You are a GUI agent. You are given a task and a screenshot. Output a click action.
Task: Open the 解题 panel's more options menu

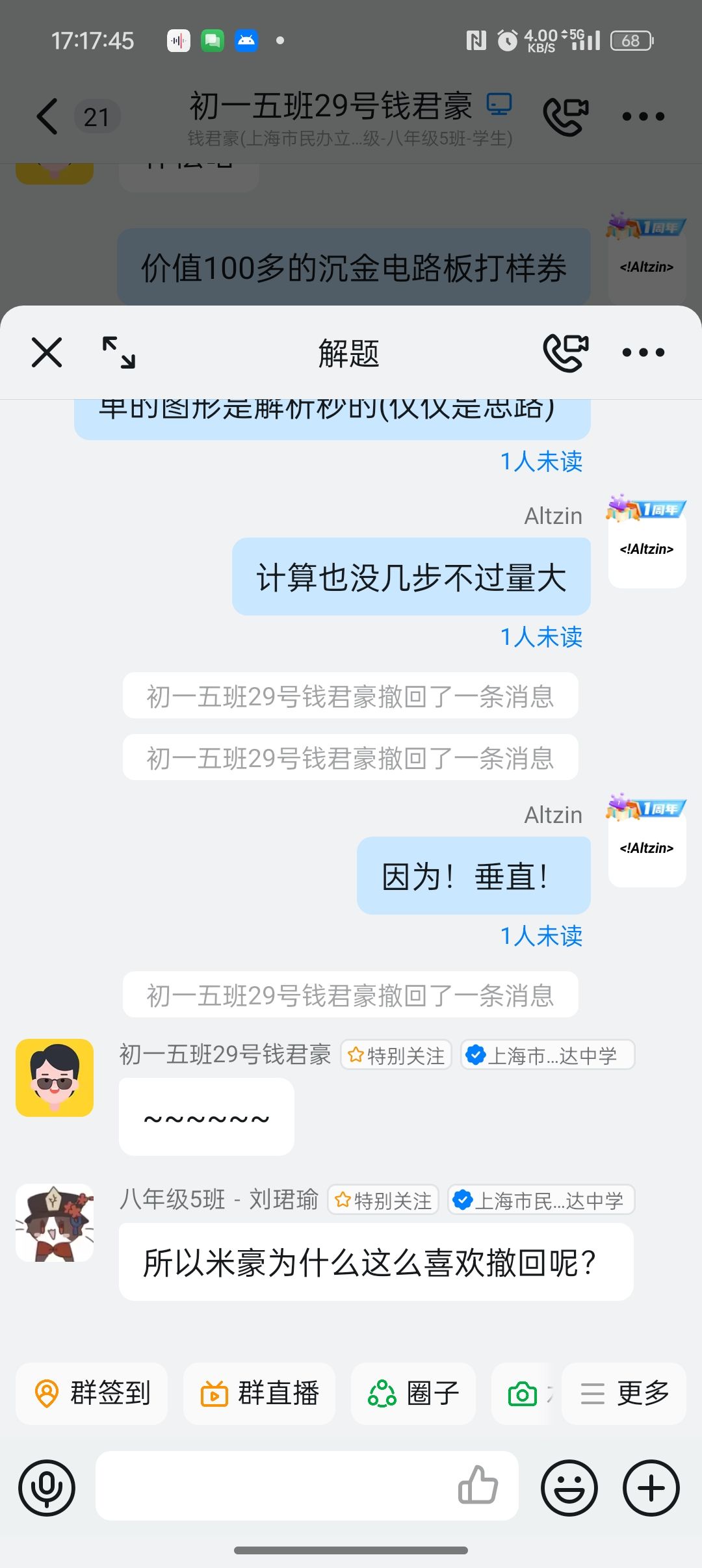643,353
